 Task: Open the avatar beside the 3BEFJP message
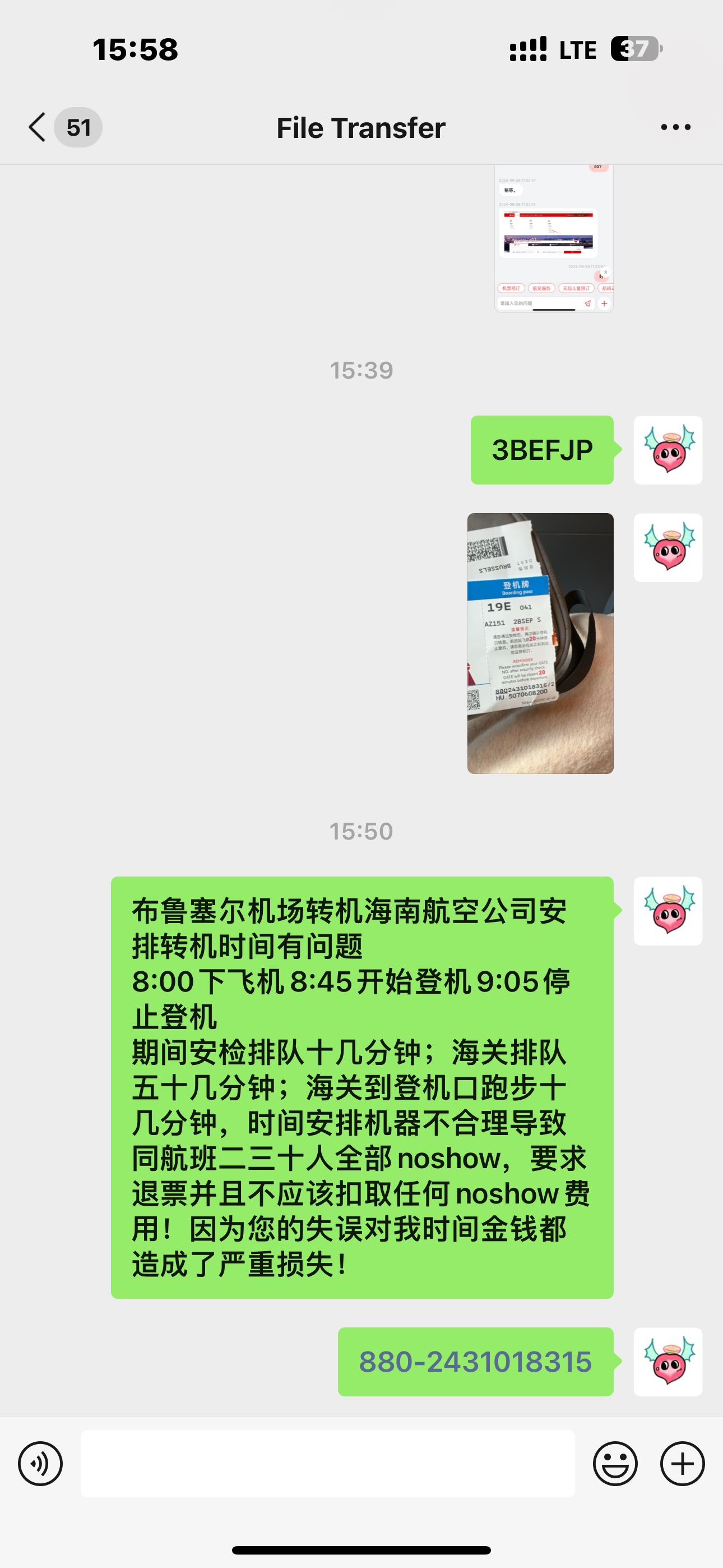pyautogui.click(x=668, y=450)
